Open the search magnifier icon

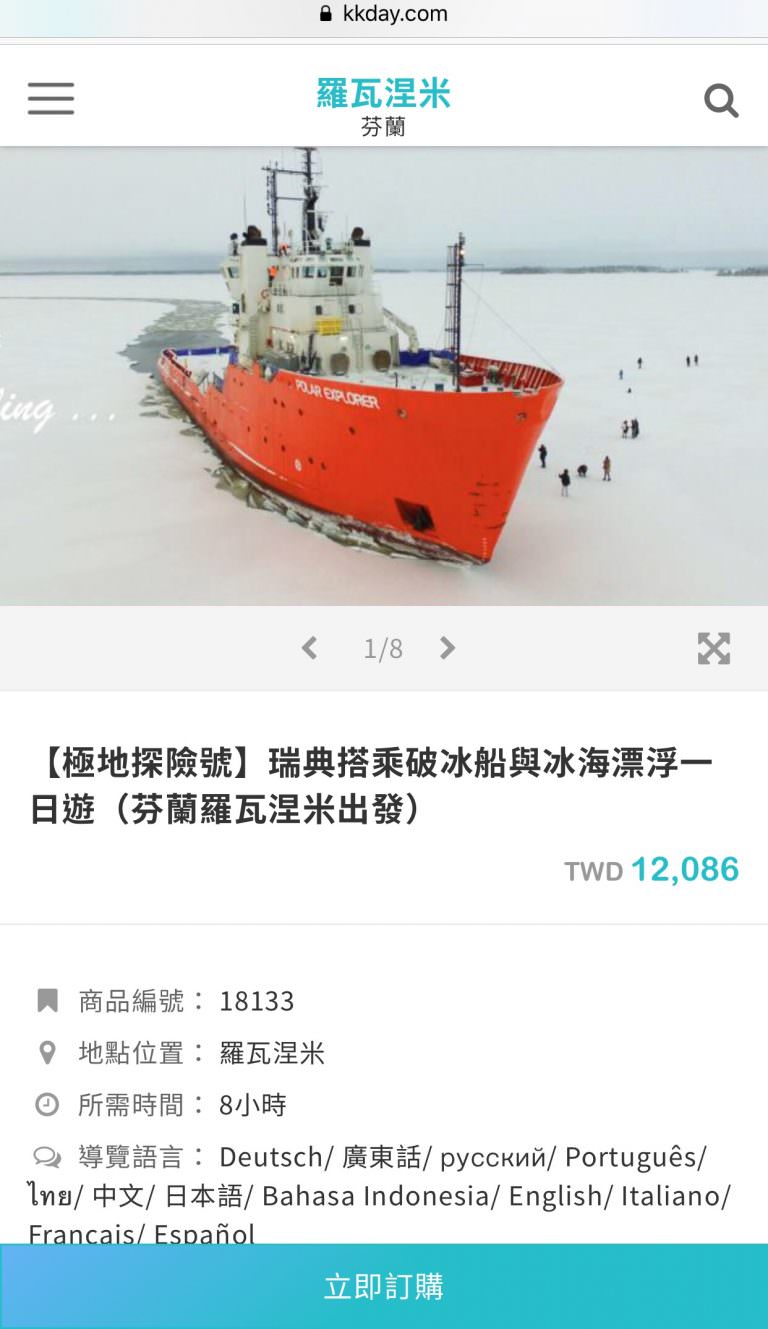click(x=721, y=100)
